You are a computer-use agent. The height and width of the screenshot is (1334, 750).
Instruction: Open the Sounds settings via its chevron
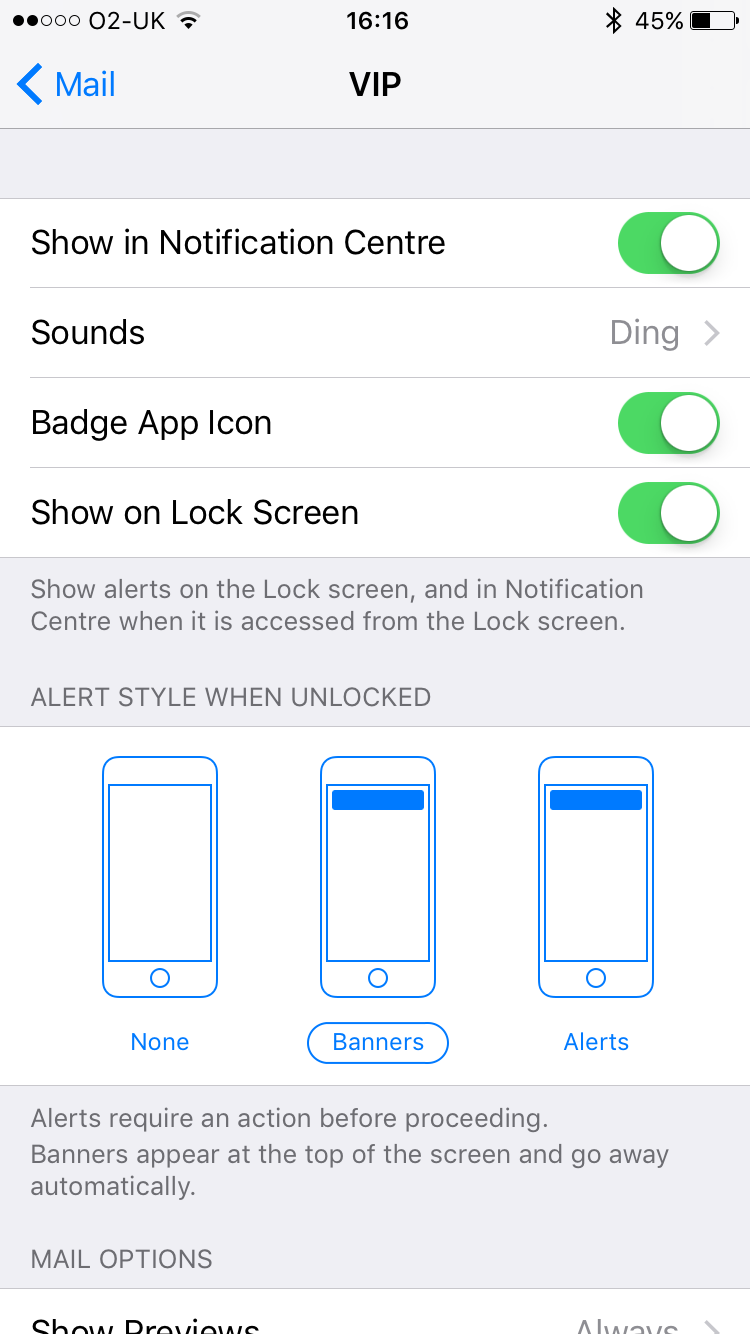point(712,333)
